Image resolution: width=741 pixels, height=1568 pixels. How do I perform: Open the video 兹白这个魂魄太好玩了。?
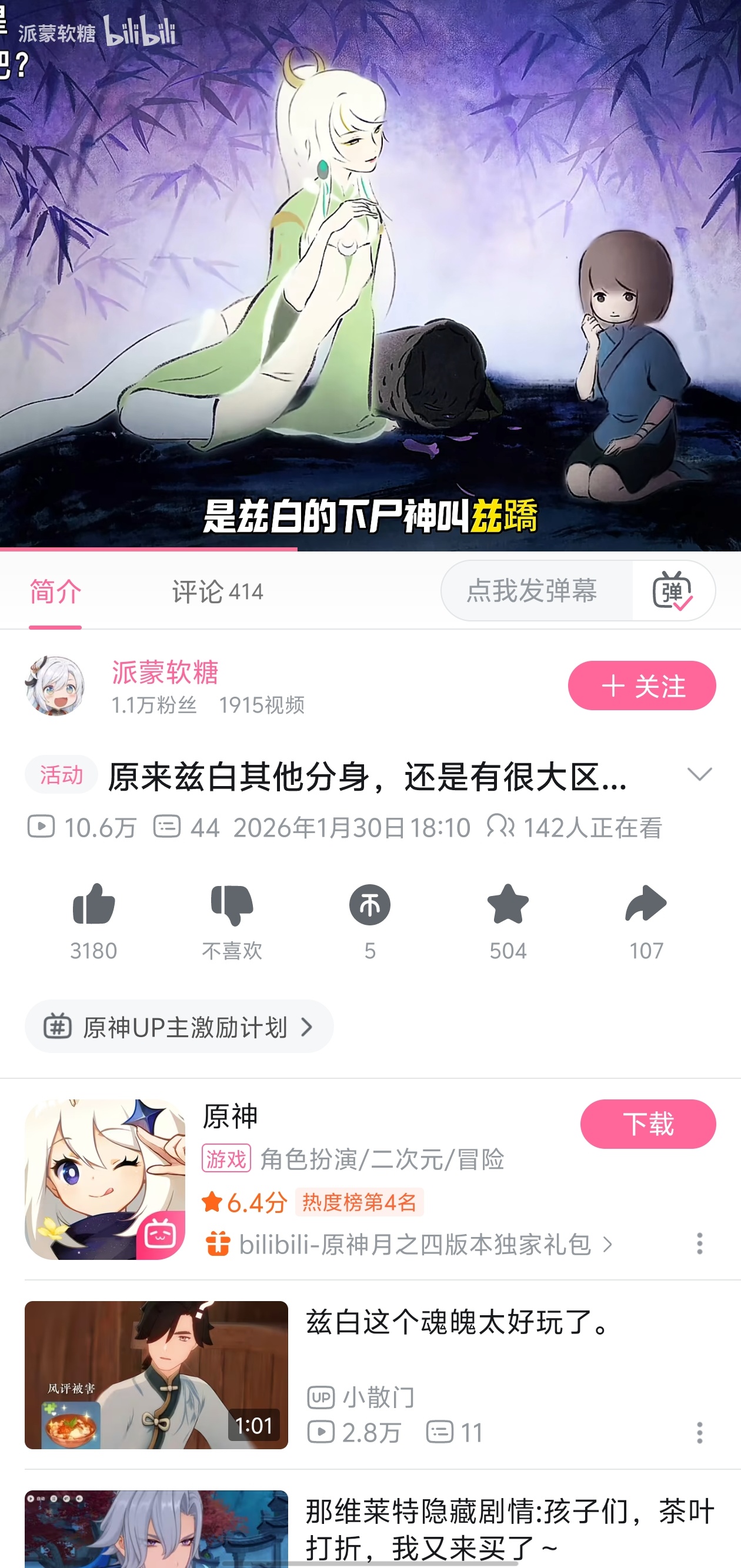point(456,1322)
